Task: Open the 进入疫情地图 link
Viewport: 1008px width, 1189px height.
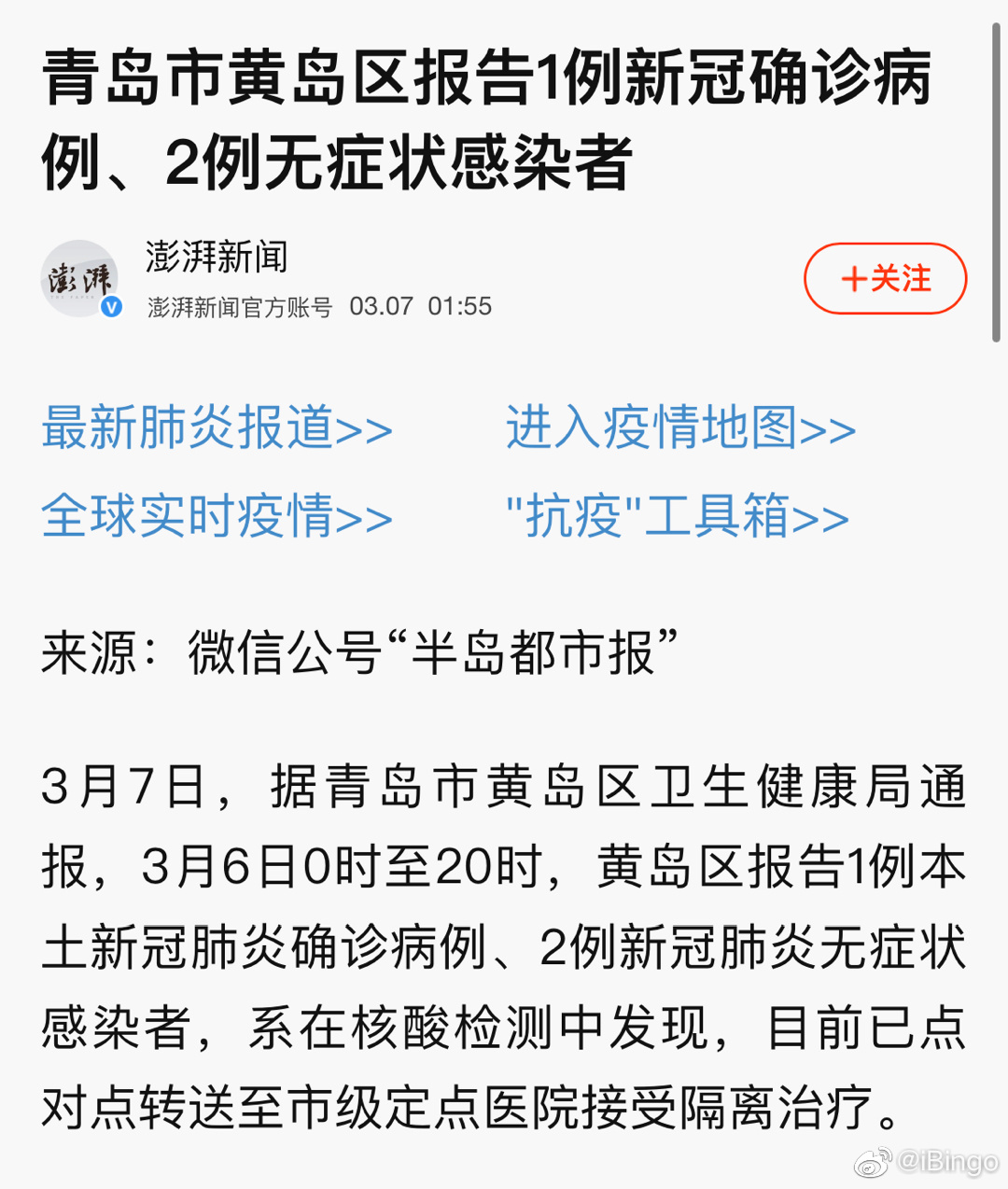Action: pyautogui.click(x=680, y=428)
